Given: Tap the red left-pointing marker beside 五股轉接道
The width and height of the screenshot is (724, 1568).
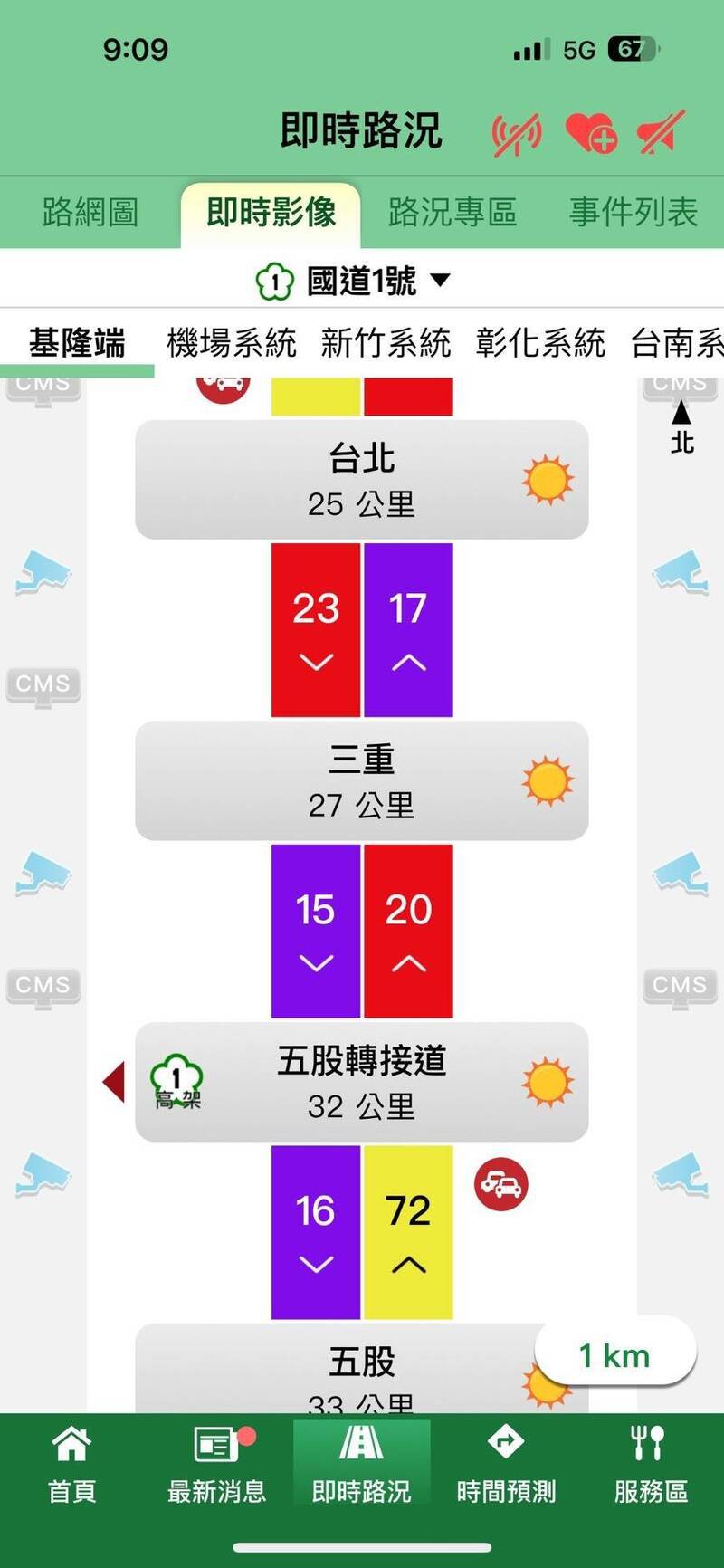Looking at the screenshot, I should coord(116,1083).
